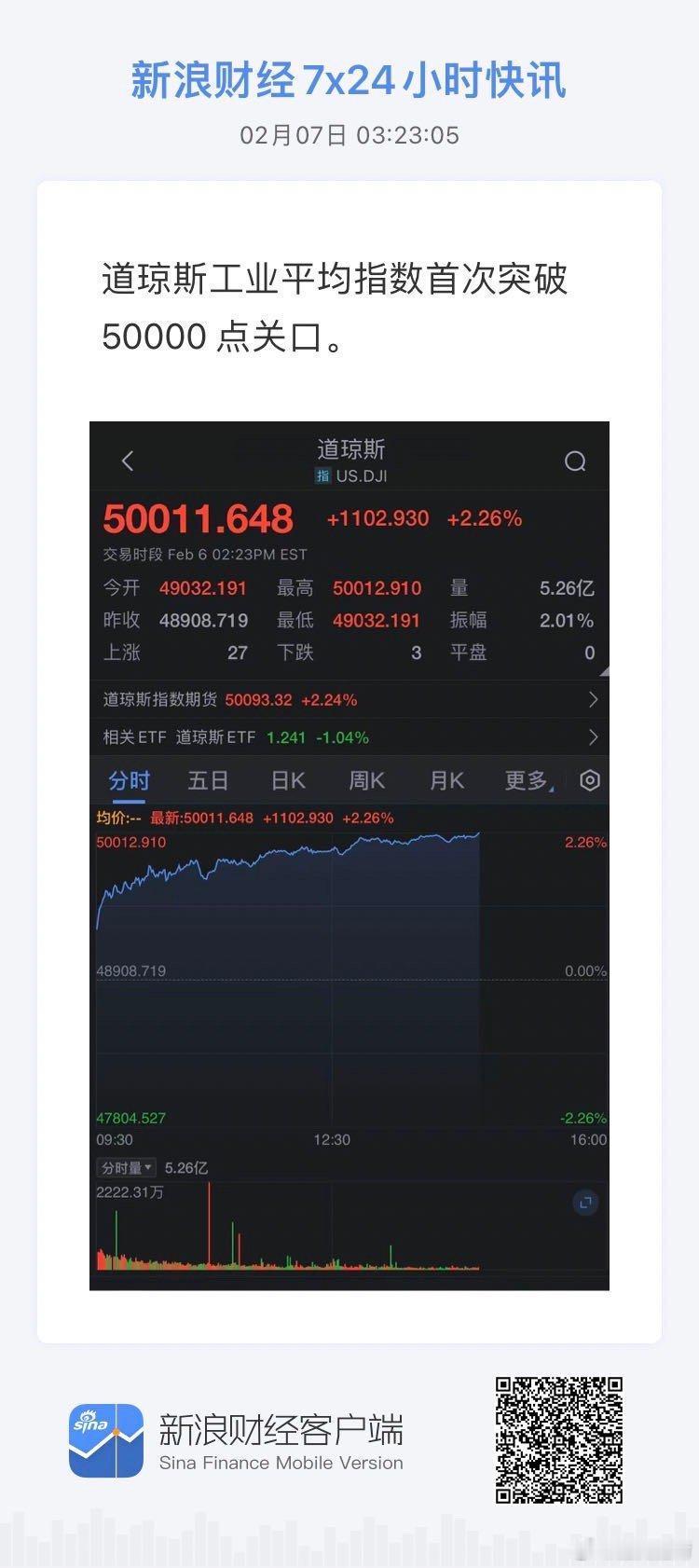Expand the 相关ETF row chevron
Image resolution: width=699 pixels, height=1568 pixels.
click(x=594, y=737)
